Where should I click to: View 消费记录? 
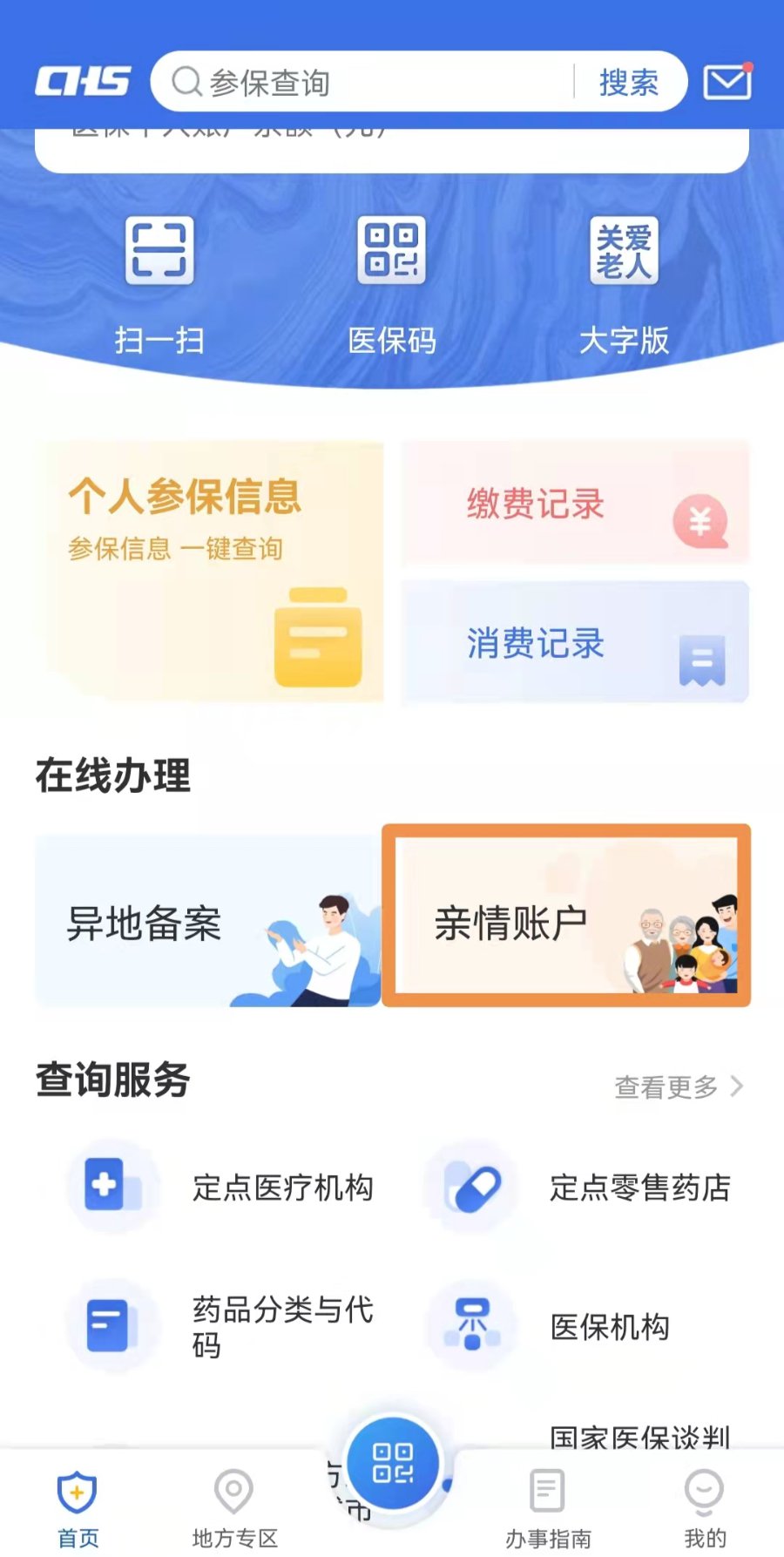[x=575, y=643]
